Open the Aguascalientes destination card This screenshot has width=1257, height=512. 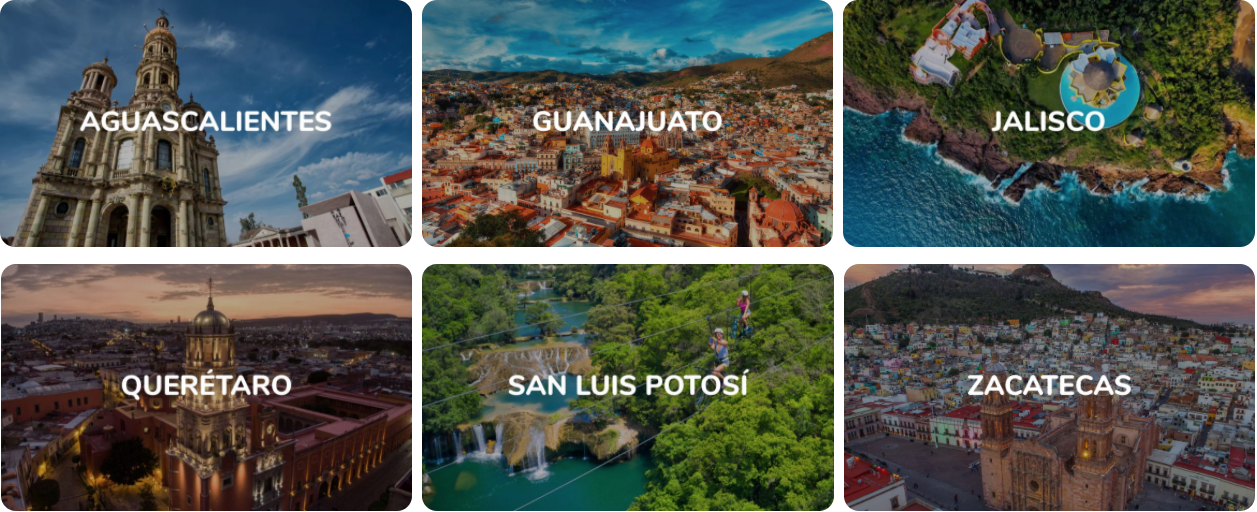pyautogui.click(x=206, y=123)
